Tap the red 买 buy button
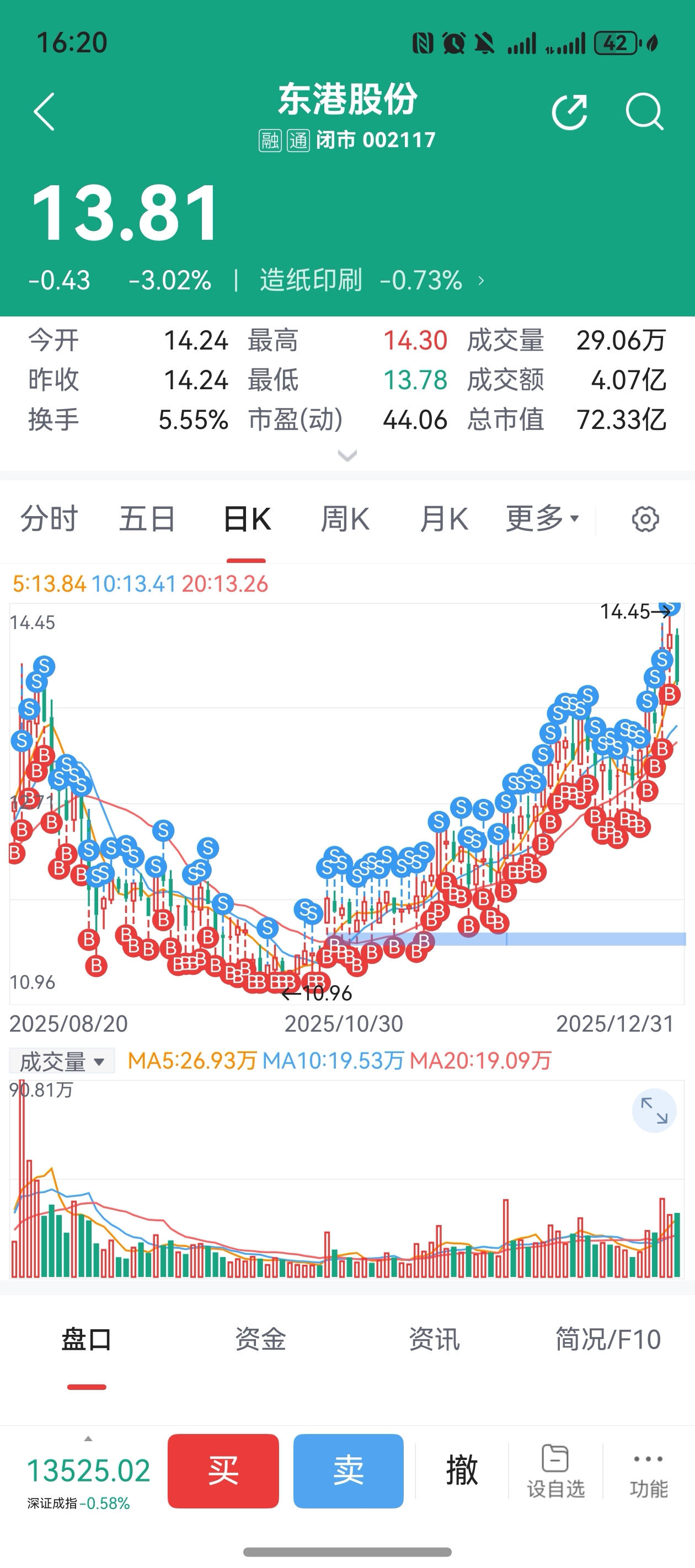Screen dimensions: 695x1568 tap(223, 1470)
